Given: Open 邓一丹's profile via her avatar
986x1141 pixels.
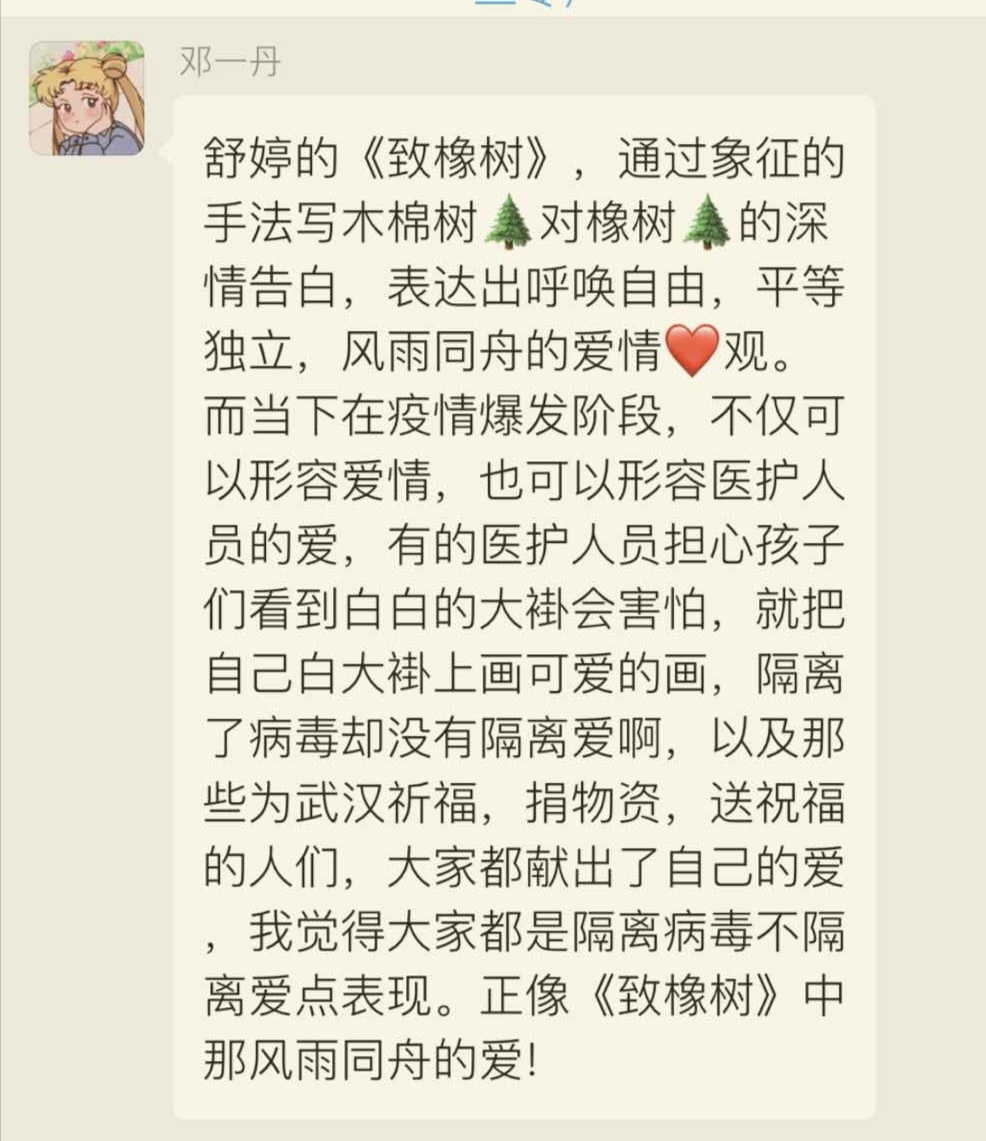Looking at the screenshot, I should pos(87,98).
